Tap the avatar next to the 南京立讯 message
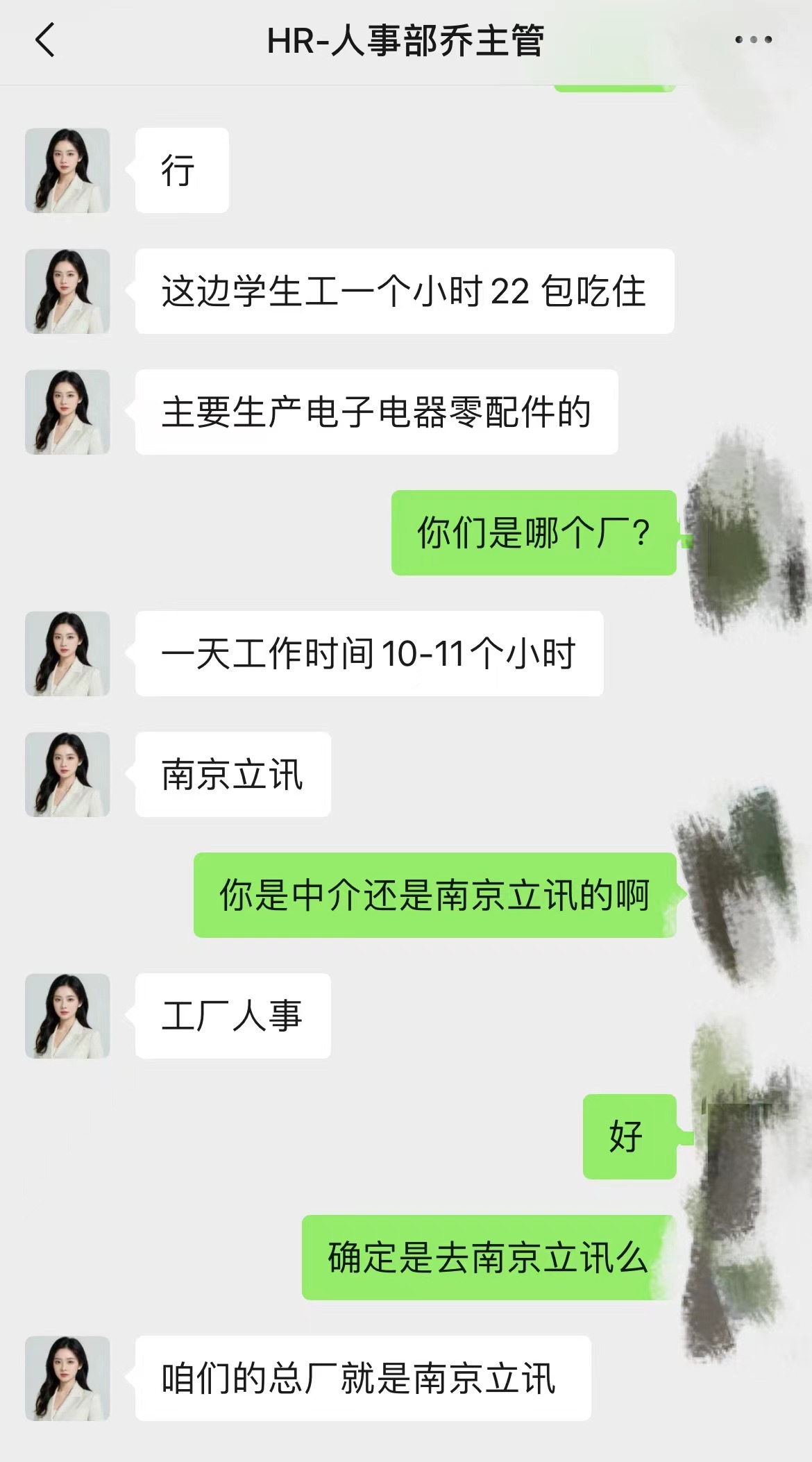This screenshot has height=1462, width=812. click(67, 774)
